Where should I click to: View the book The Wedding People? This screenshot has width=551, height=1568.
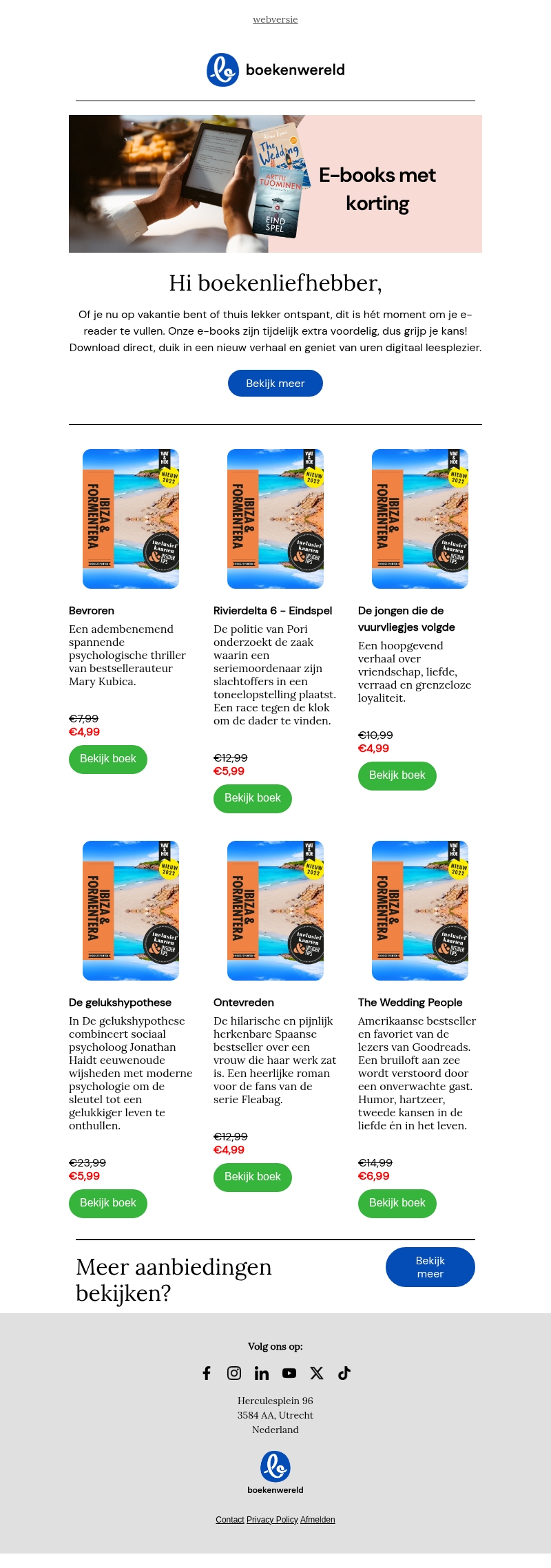397,1203
